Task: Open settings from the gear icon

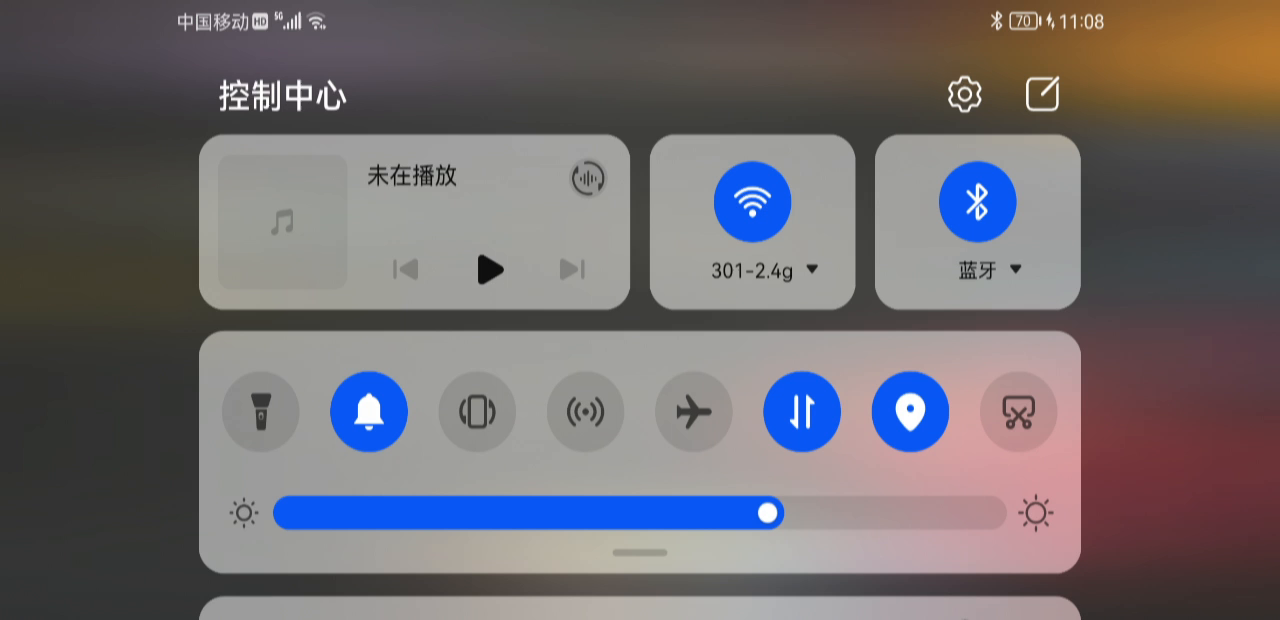Action: (x=964, y=94)
